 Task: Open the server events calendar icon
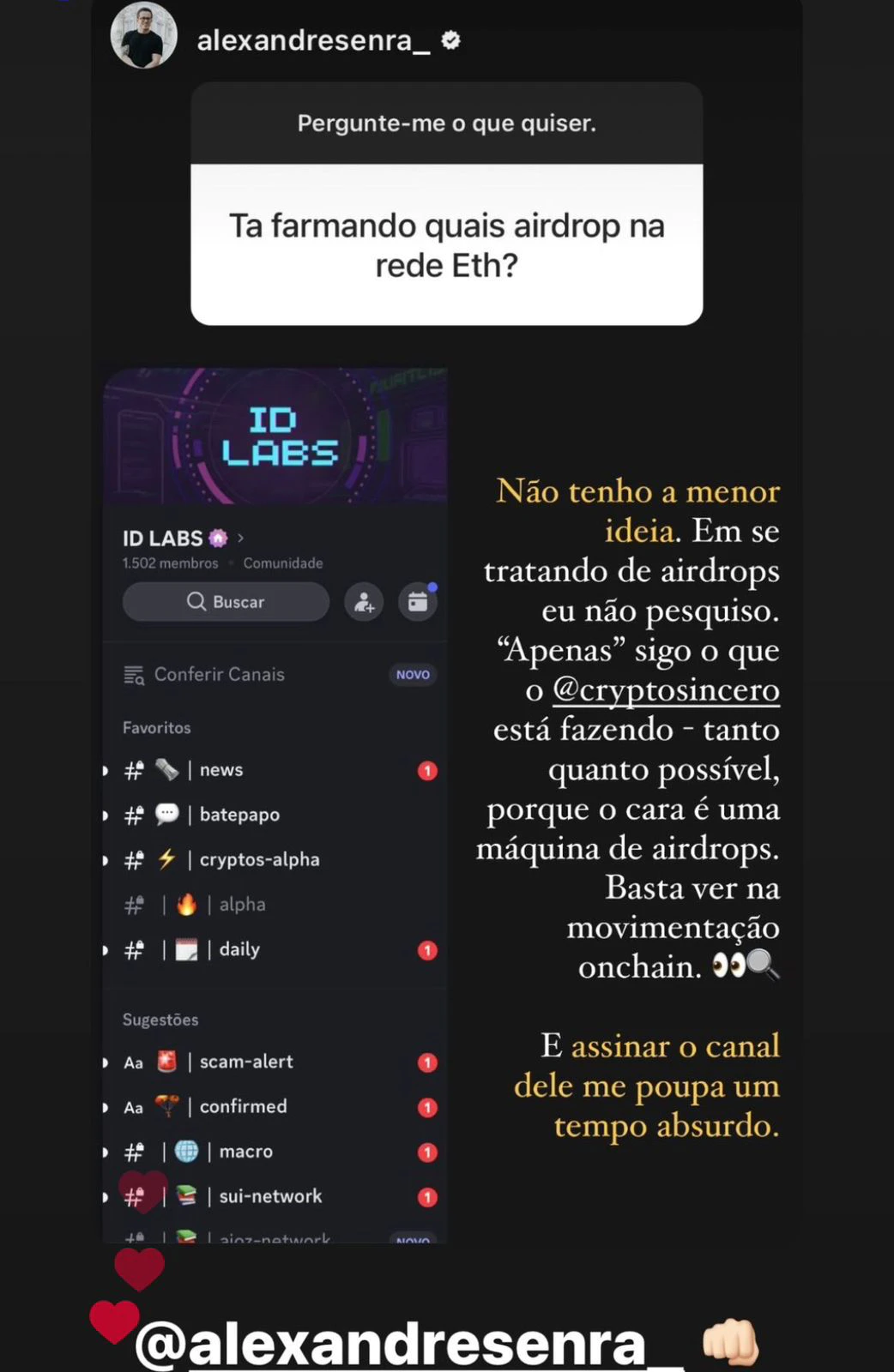click(x=417, y=602)
